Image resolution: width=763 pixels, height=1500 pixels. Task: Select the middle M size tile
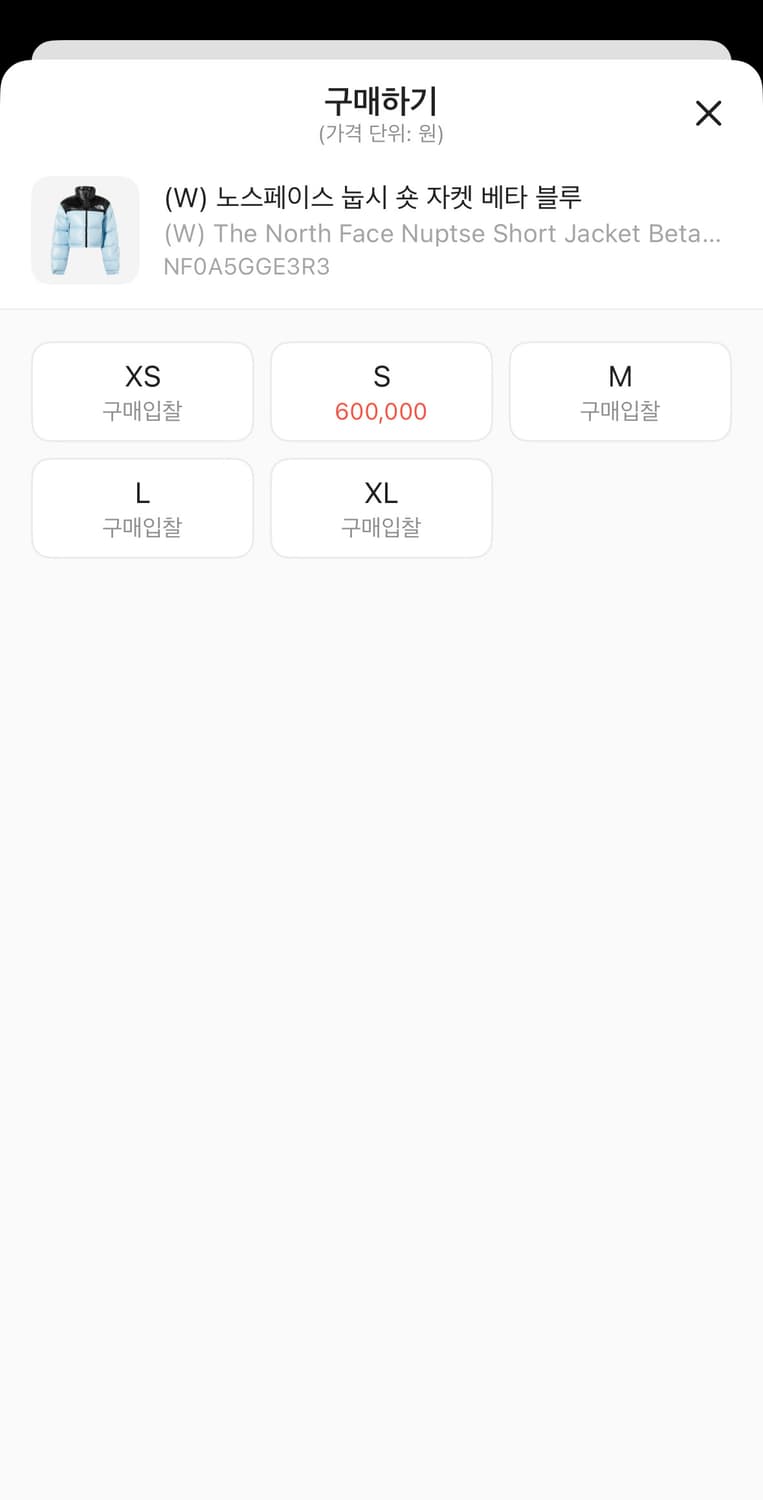[620, 391]
